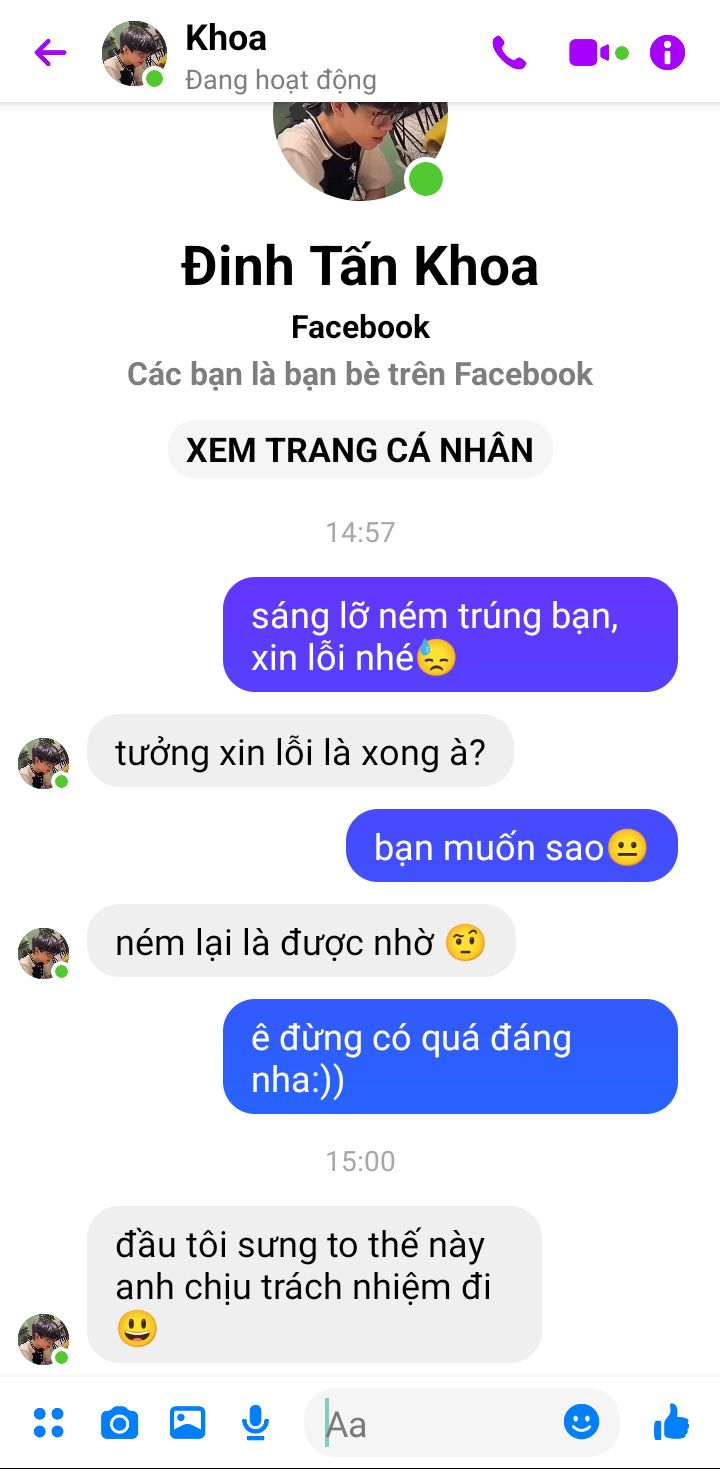
Task: Tap XEM TRANG CÁ NHÂN button
Action: coord(360,450)
